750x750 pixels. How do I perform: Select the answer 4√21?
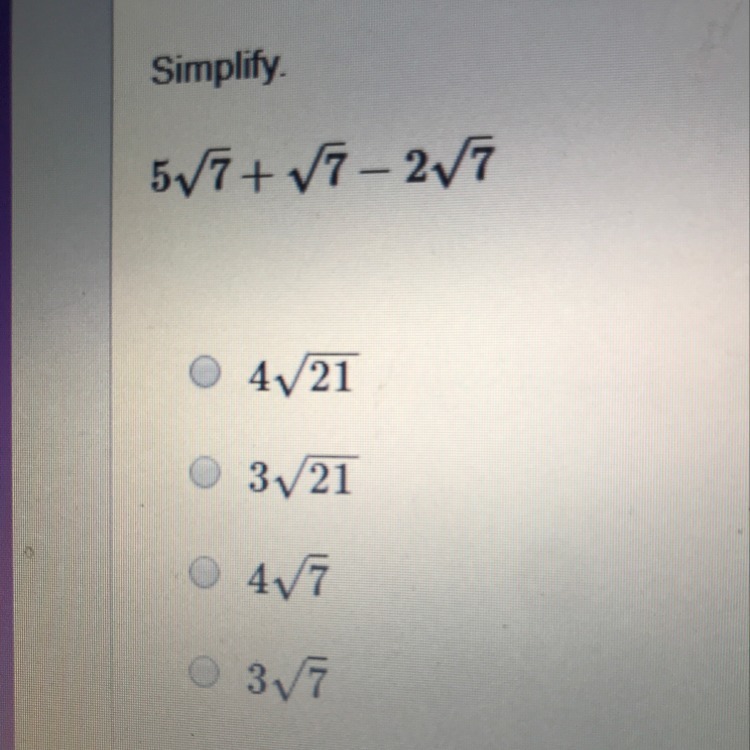[x=205, y=373]
